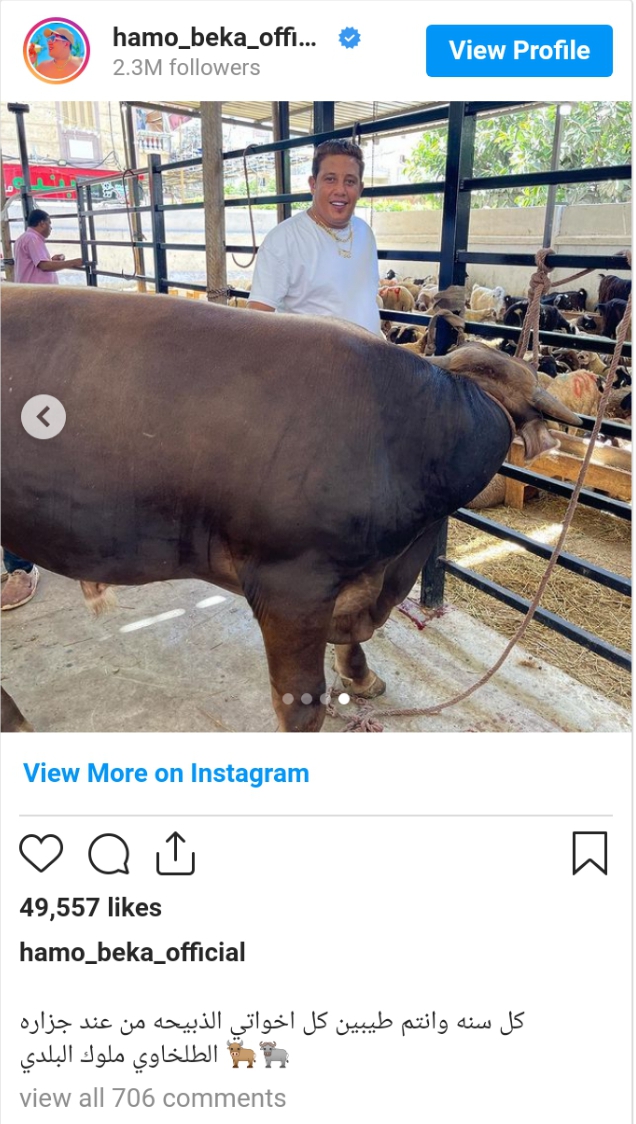Bookmark this Instagram post

coord(589,854)
